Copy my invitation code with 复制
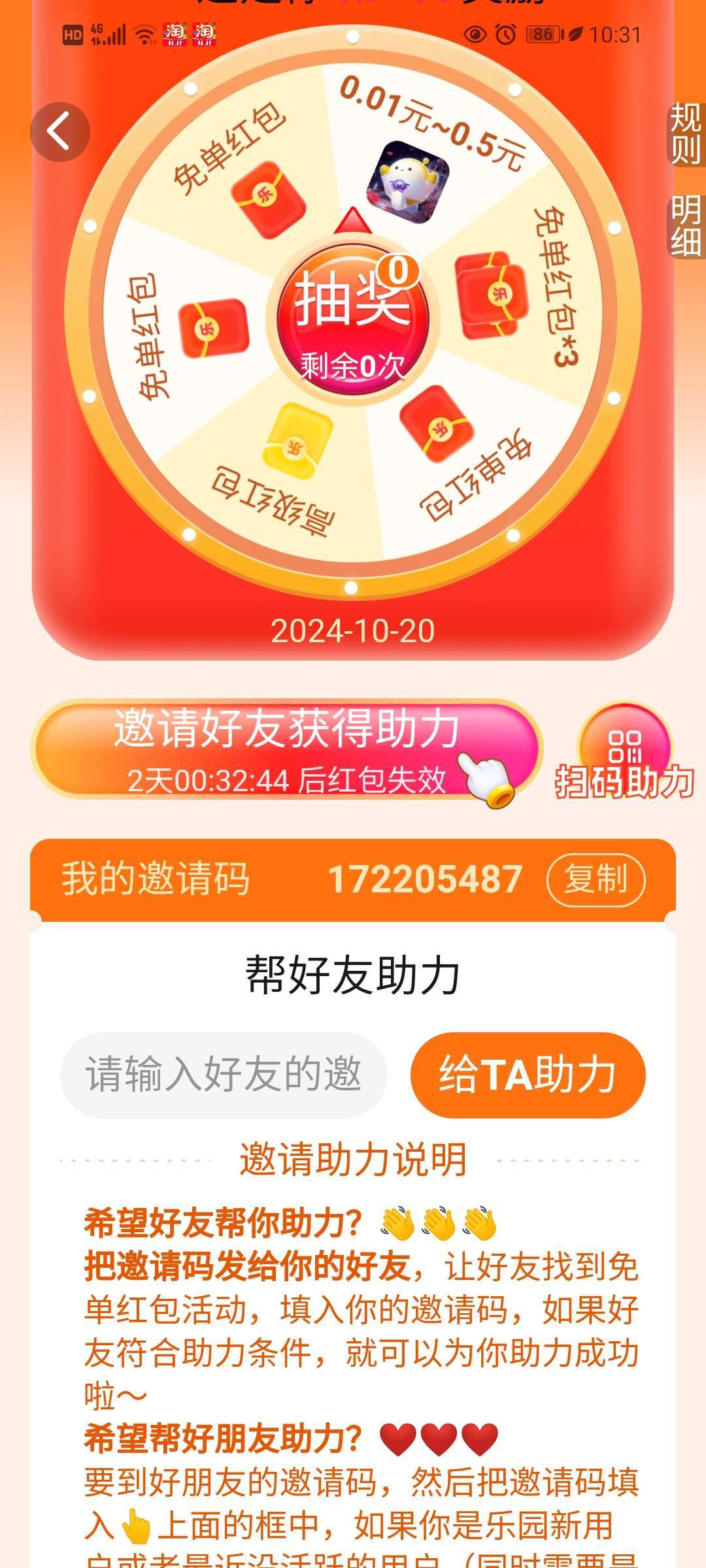This screenshot has width=706, height=1568. coord(596,879)
